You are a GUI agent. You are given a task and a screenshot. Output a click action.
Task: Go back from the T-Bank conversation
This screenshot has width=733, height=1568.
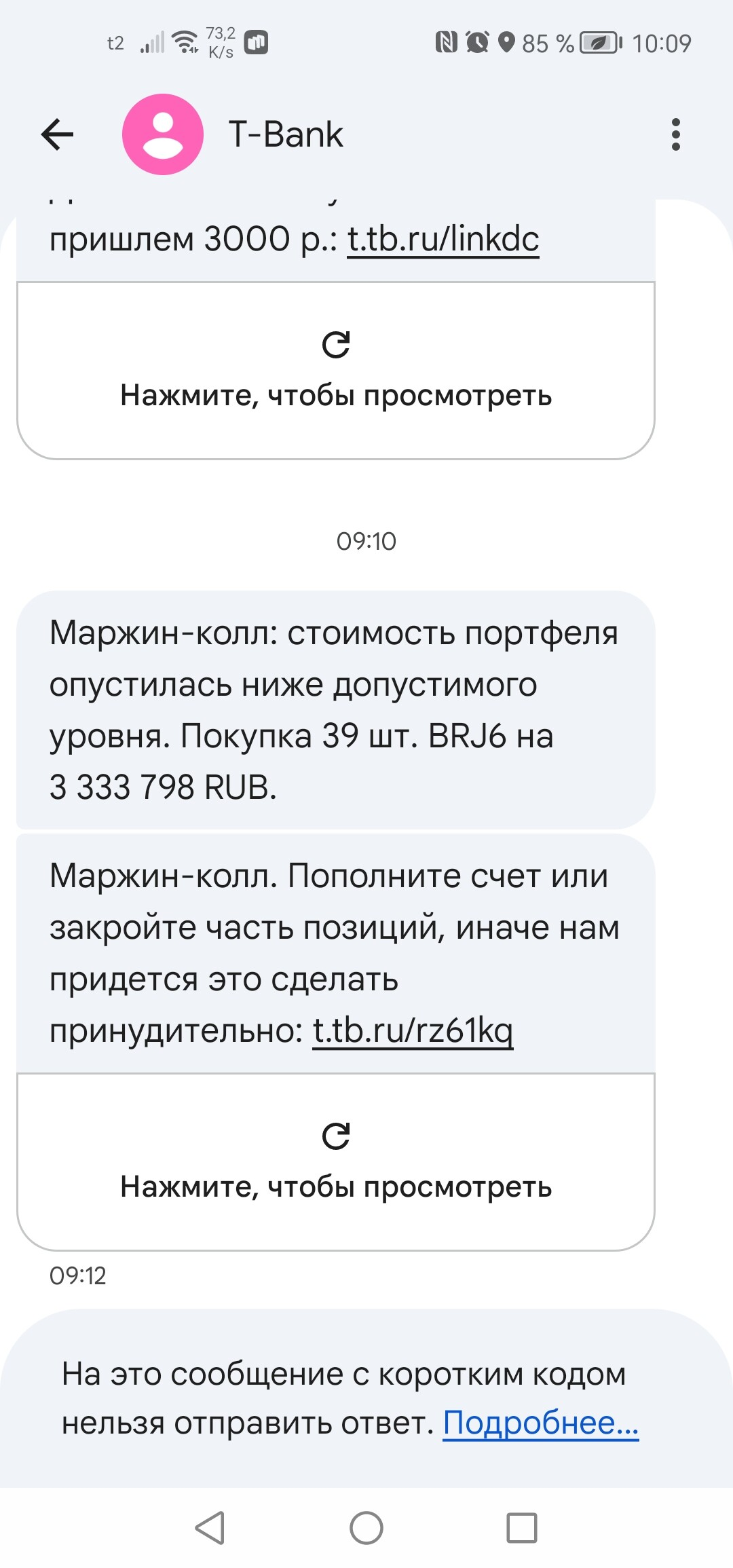(58, 134)
